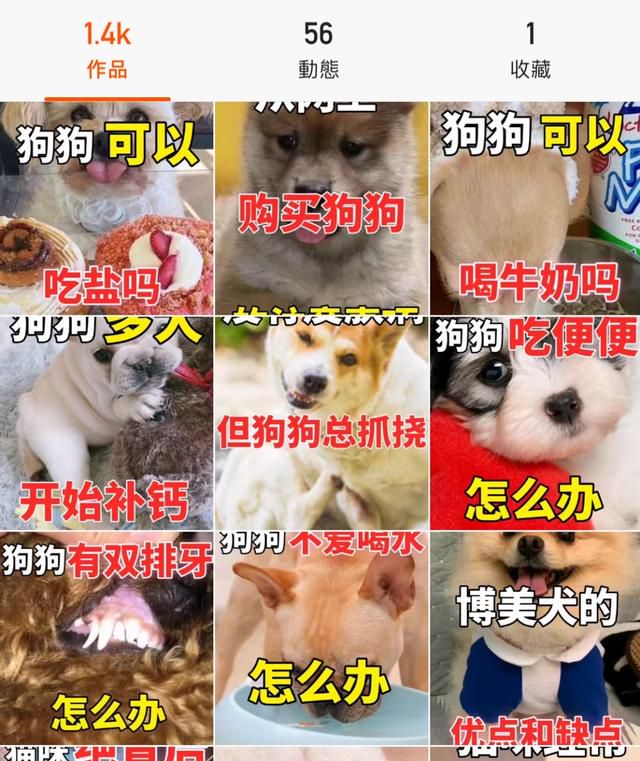Open the 开始补钙 video
640x761 pixels.
tap(106, 423)
